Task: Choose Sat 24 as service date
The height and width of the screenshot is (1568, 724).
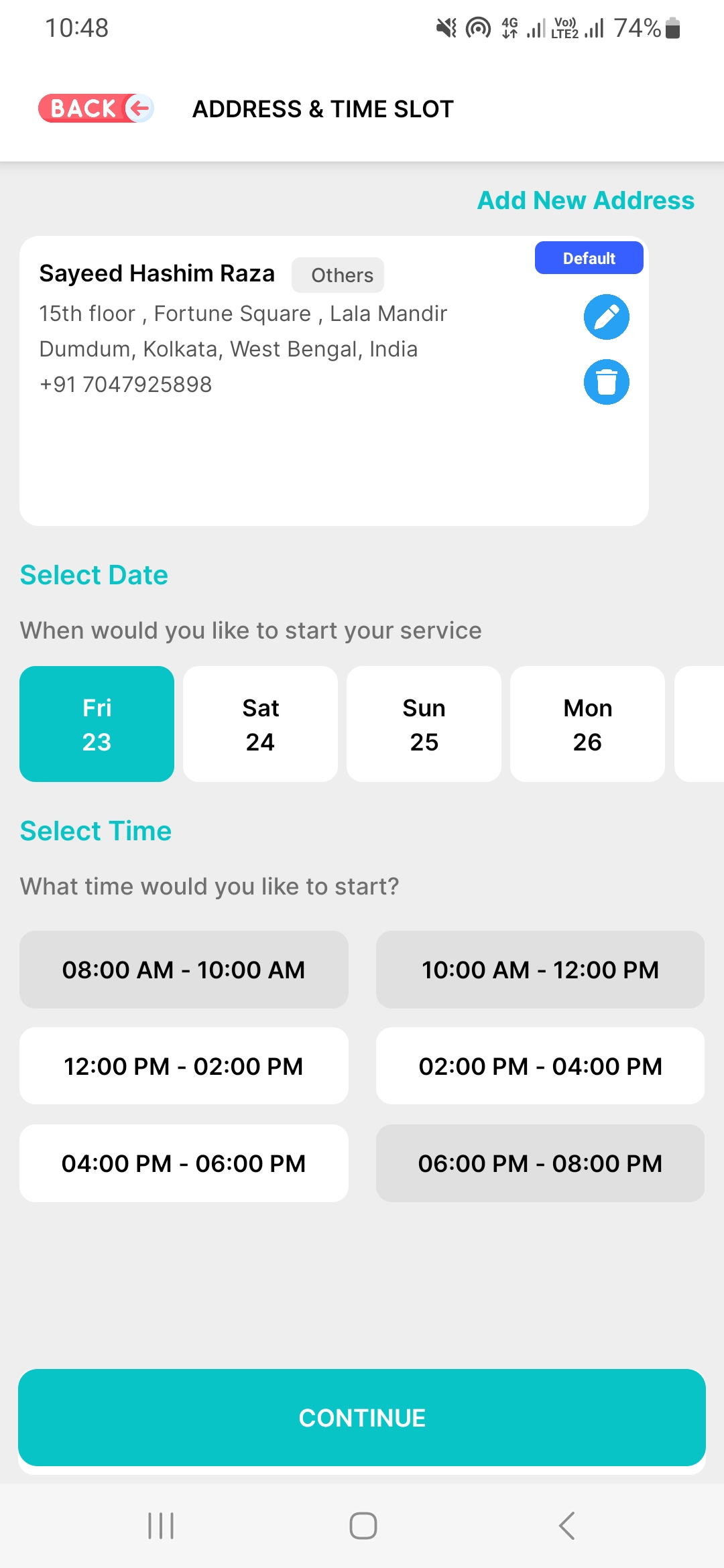Action: [x=260, y=724]
